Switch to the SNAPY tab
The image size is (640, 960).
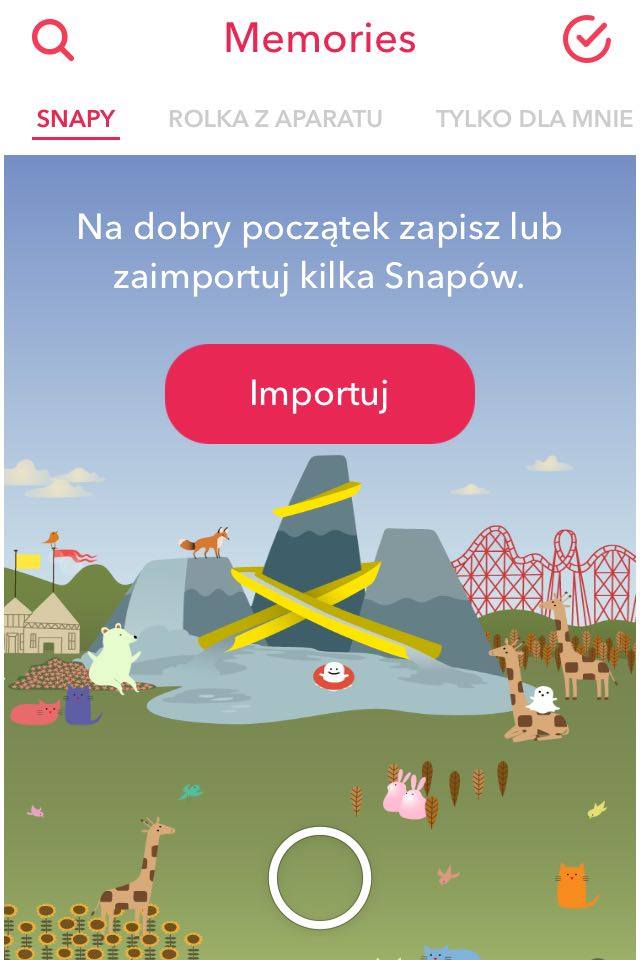(x=76, y=119)
